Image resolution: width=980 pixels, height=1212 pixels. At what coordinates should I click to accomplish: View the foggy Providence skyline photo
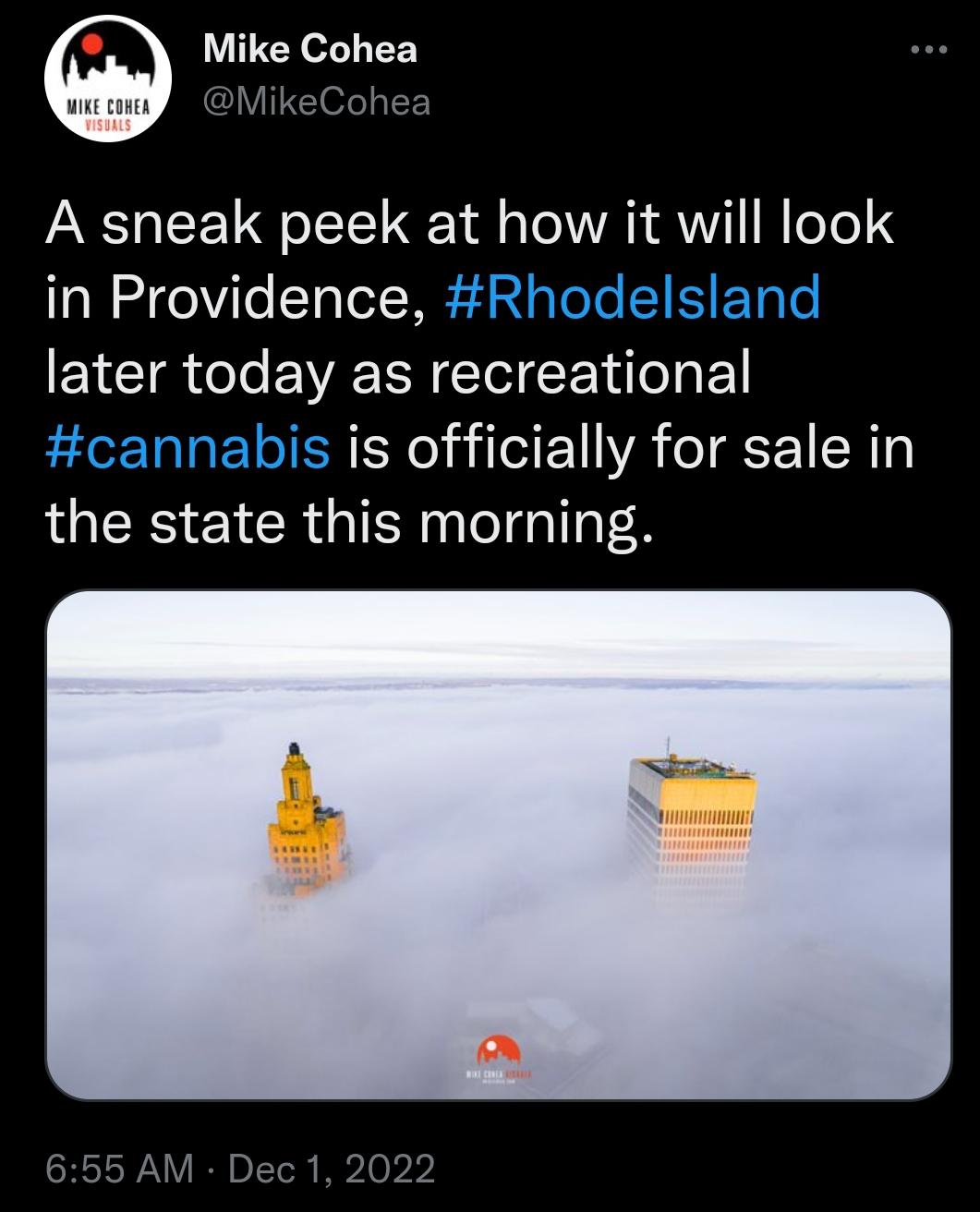click(498, 844)
